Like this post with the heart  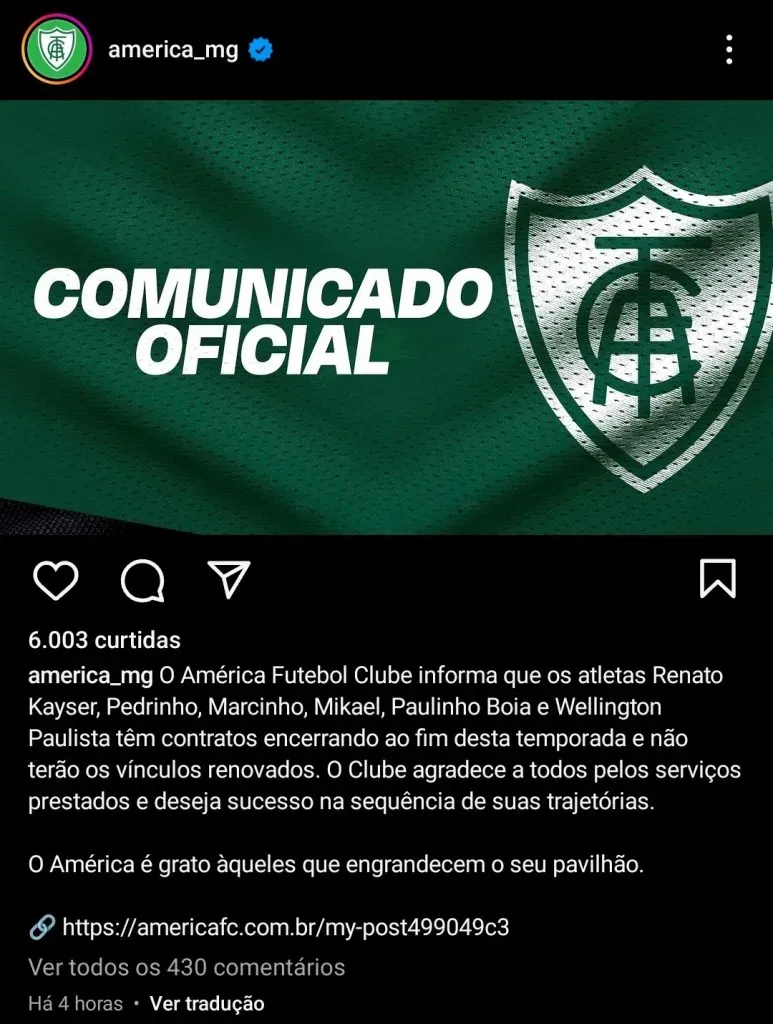55,579
